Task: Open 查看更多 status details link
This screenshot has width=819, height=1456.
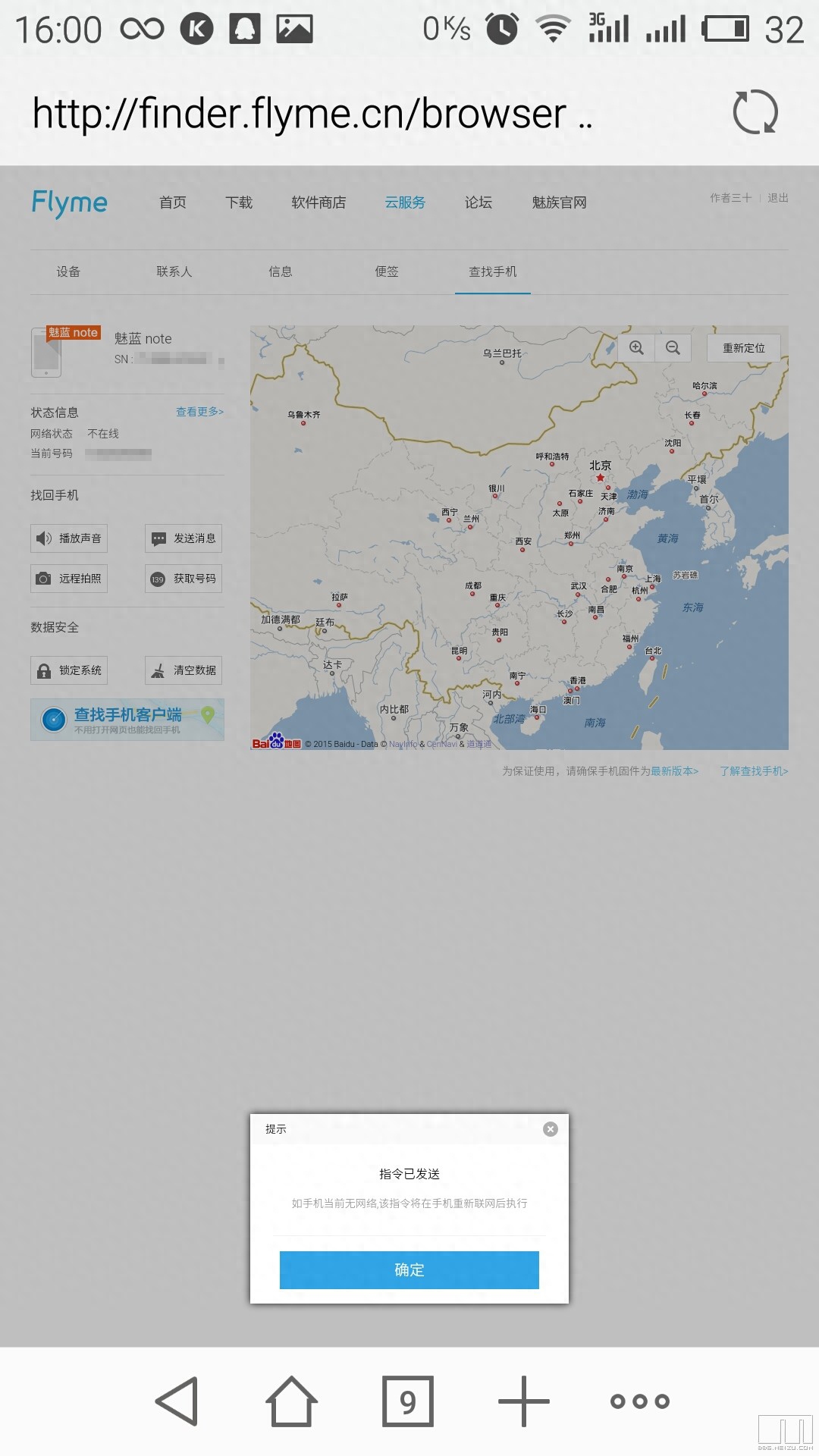Action: 199,412
